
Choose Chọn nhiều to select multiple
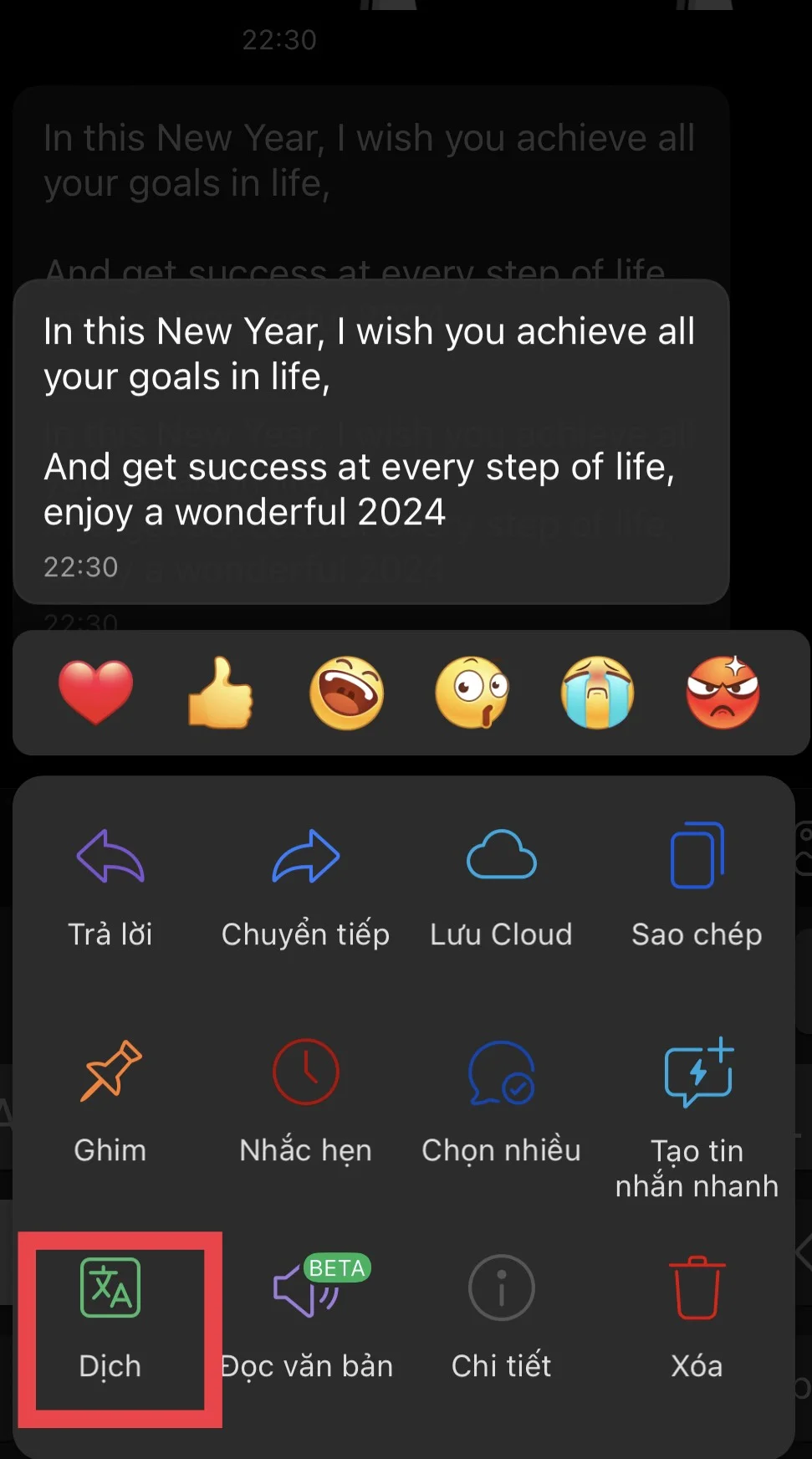pos(502,1103)
